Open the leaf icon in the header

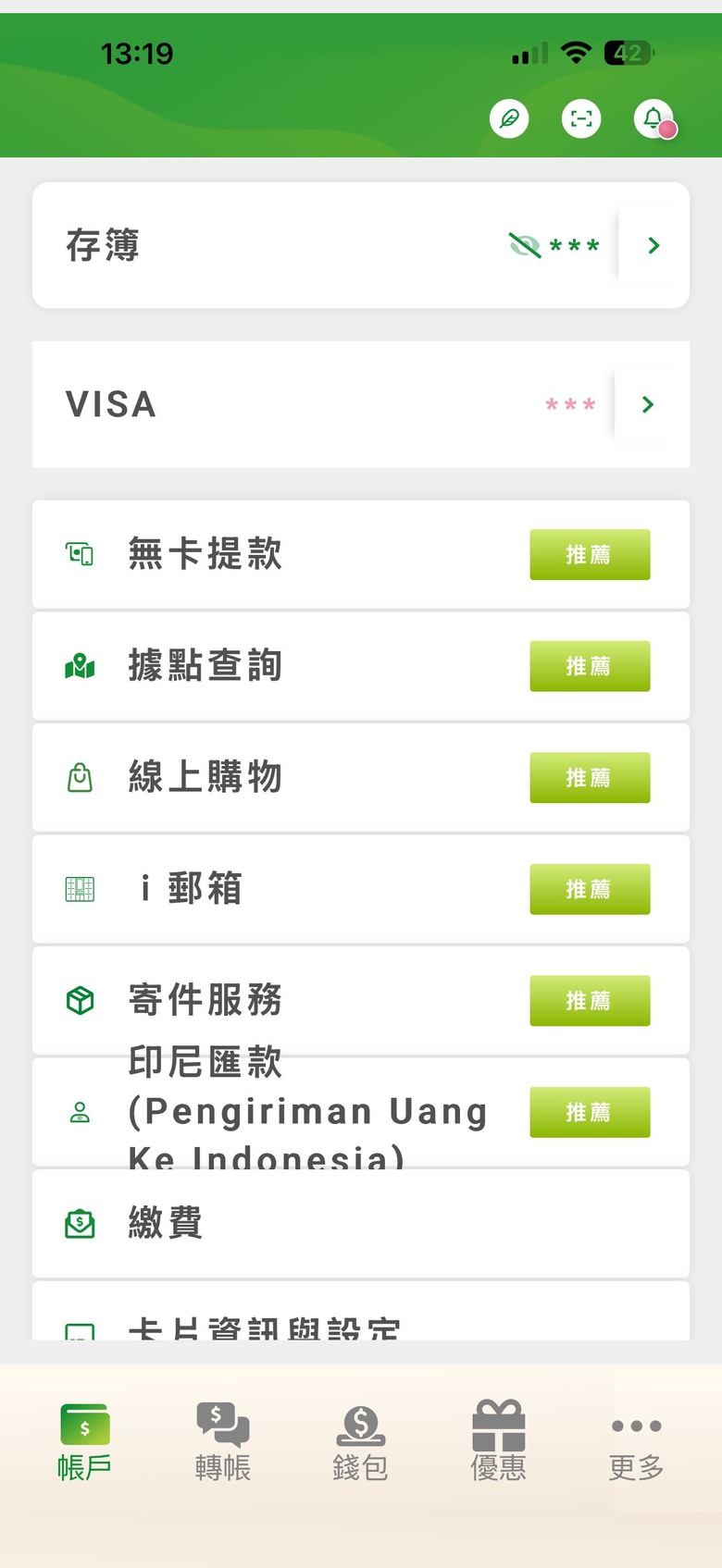[x=509, y=118]
